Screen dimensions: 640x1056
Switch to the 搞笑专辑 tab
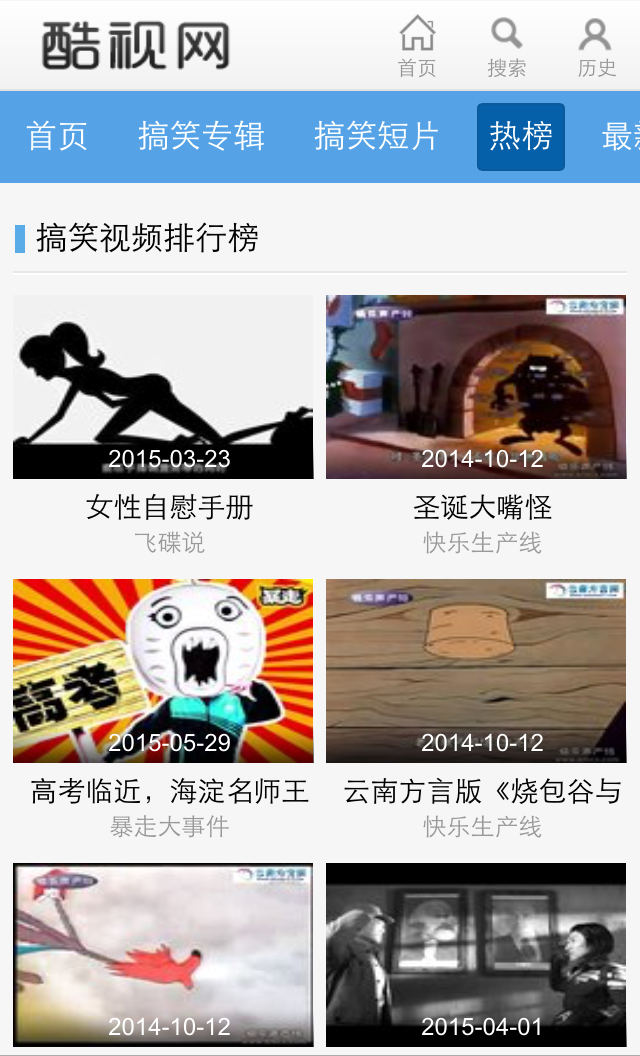(x=201, y=136)
